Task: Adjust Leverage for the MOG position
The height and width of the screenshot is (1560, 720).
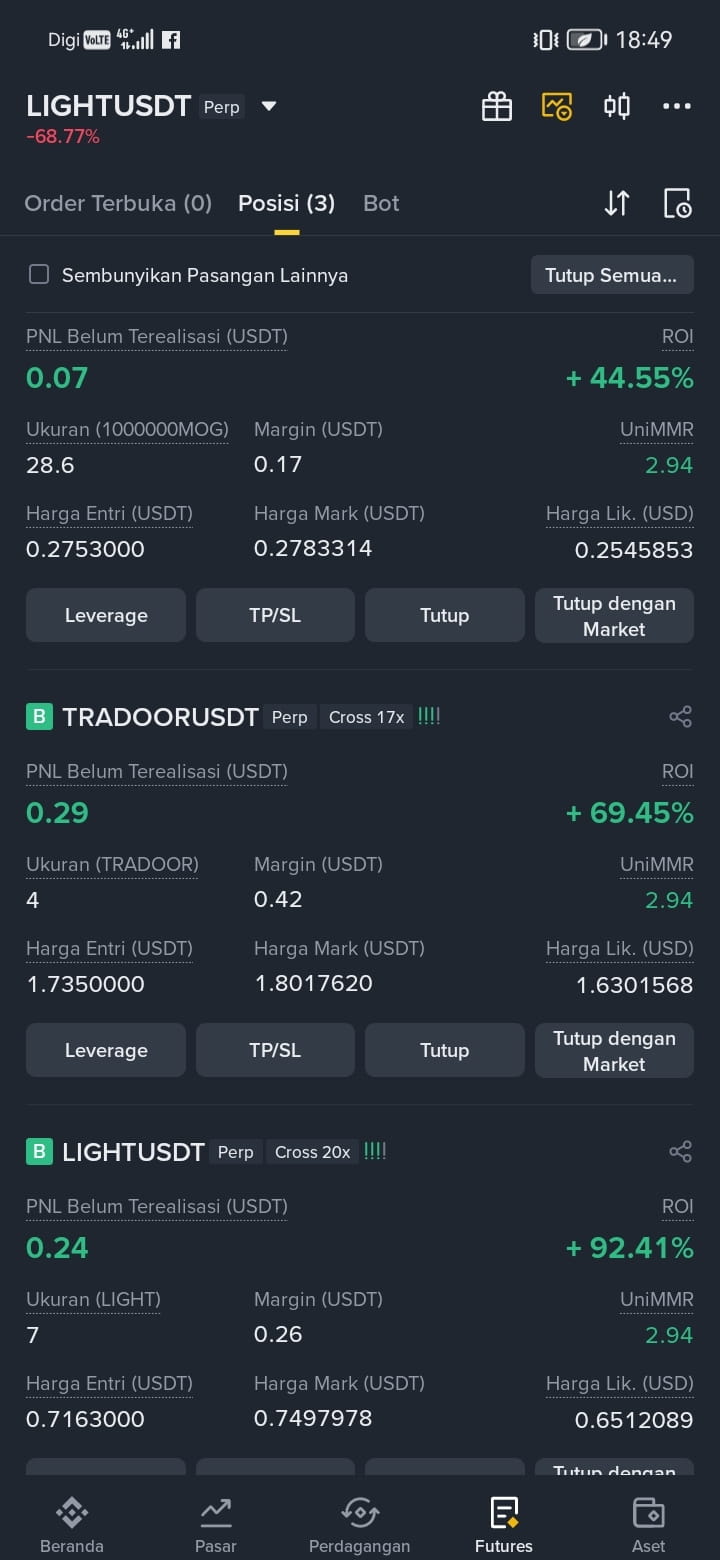Action: (x=106, y=615)
